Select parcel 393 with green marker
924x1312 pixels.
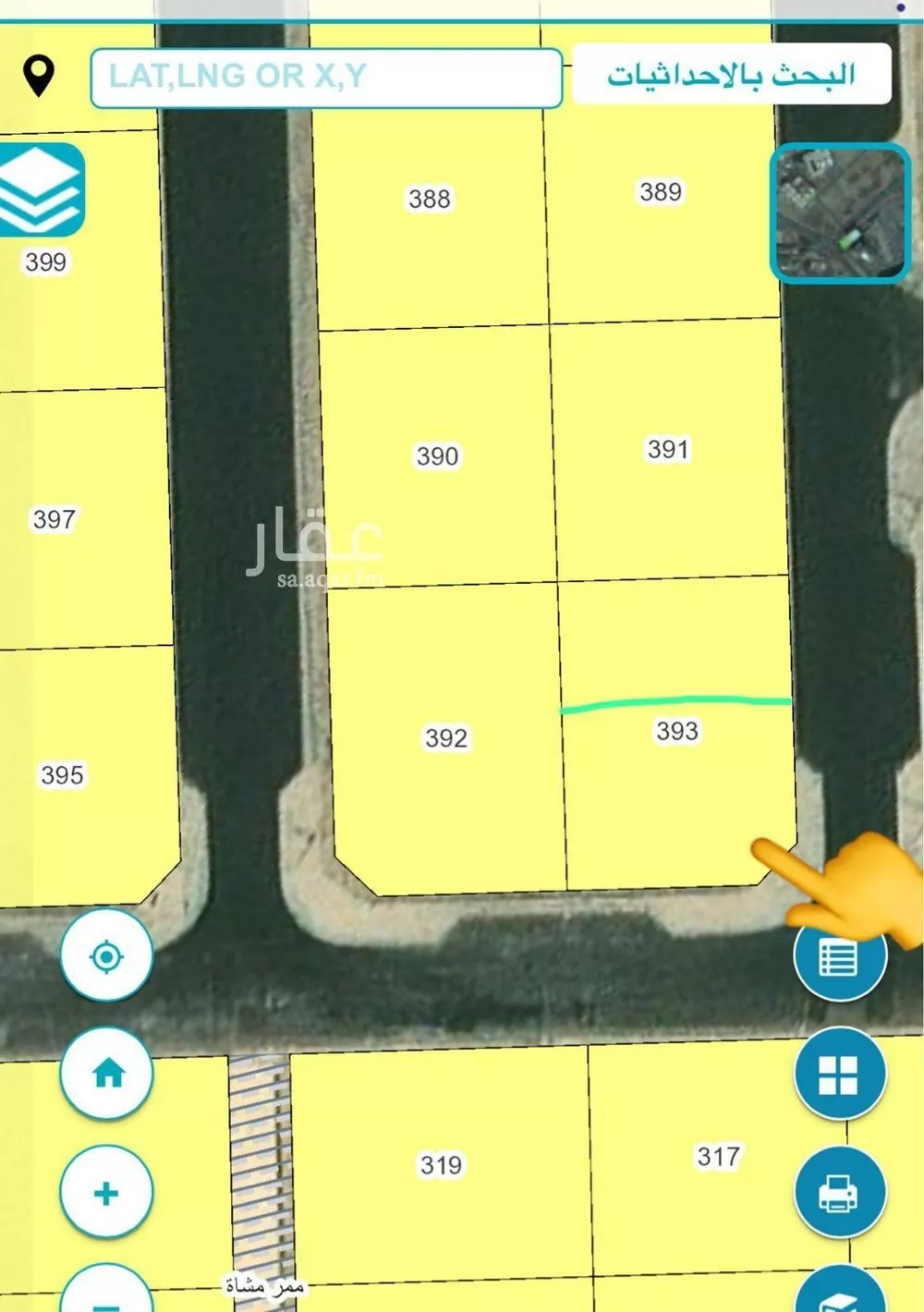[x=675, y=730]
